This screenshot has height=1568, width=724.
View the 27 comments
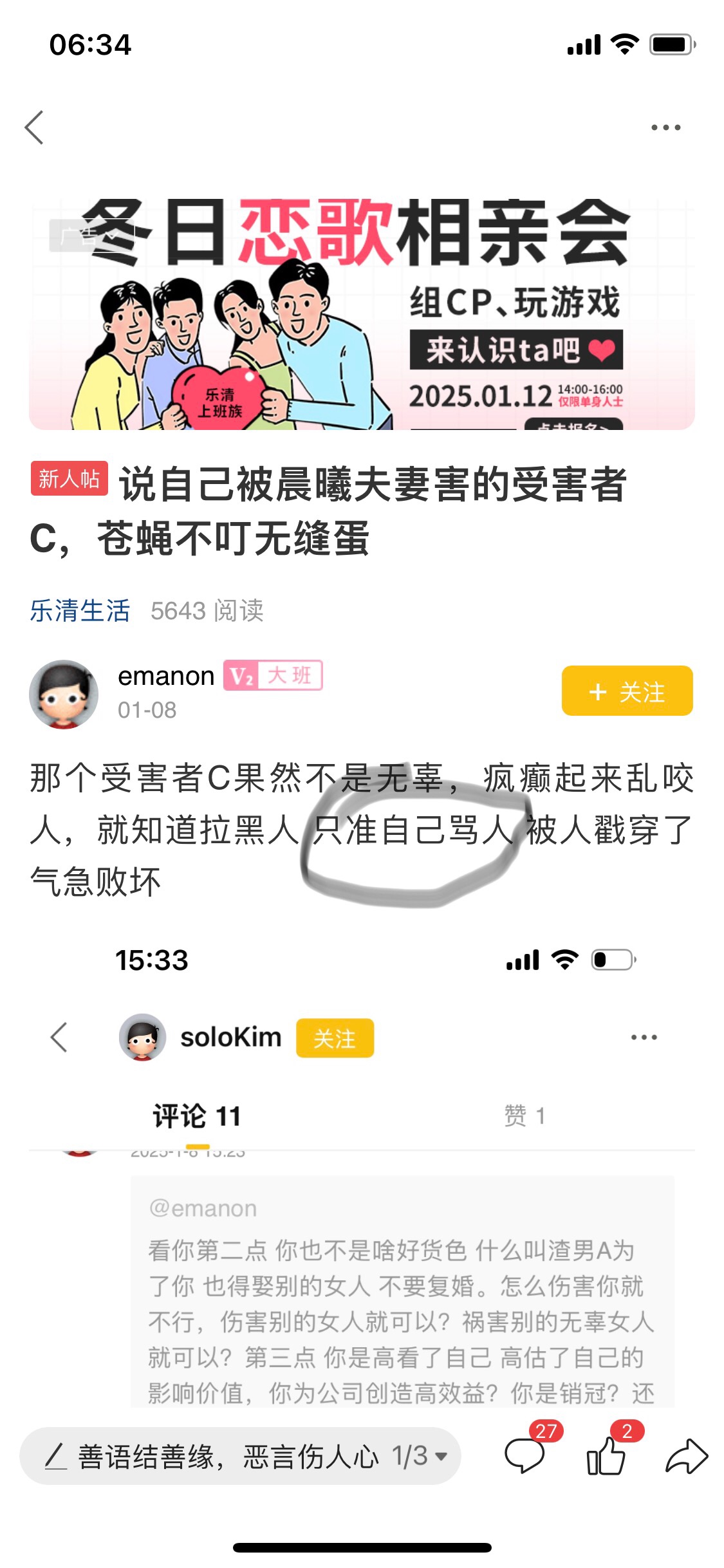click(525, 1455)
